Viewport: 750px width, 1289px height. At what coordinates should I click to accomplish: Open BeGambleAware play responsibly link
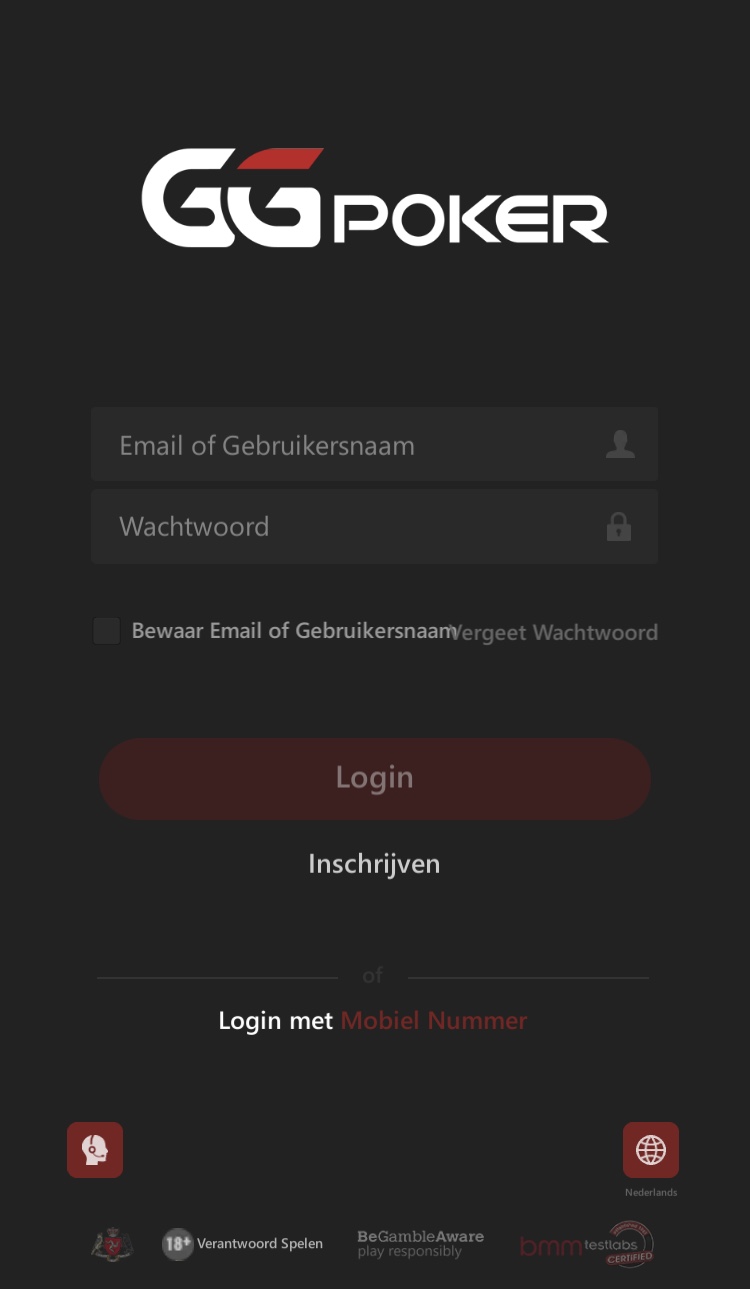click(x=420, y=1244)
